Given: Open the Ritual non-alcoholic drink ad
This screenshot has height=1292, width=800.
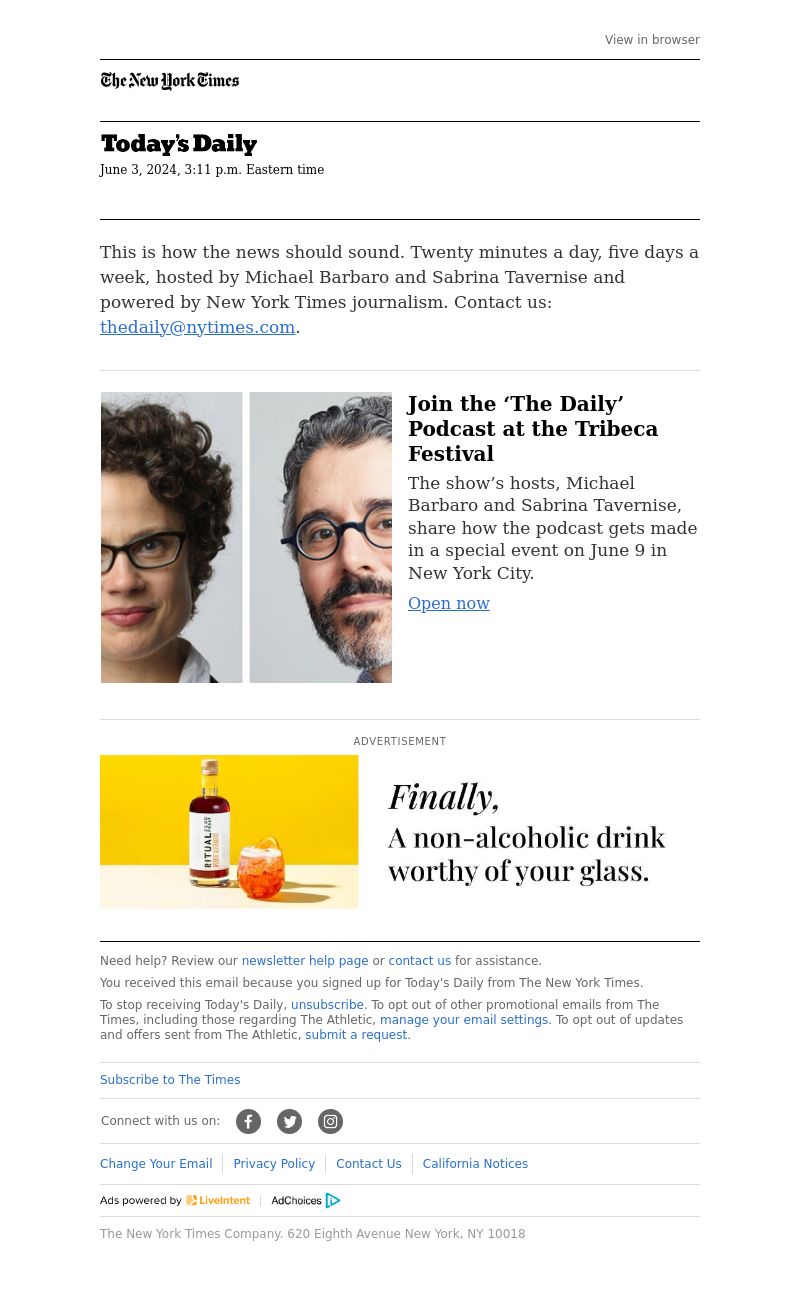Looking at the screenshot, I should (x=399, y=832).
